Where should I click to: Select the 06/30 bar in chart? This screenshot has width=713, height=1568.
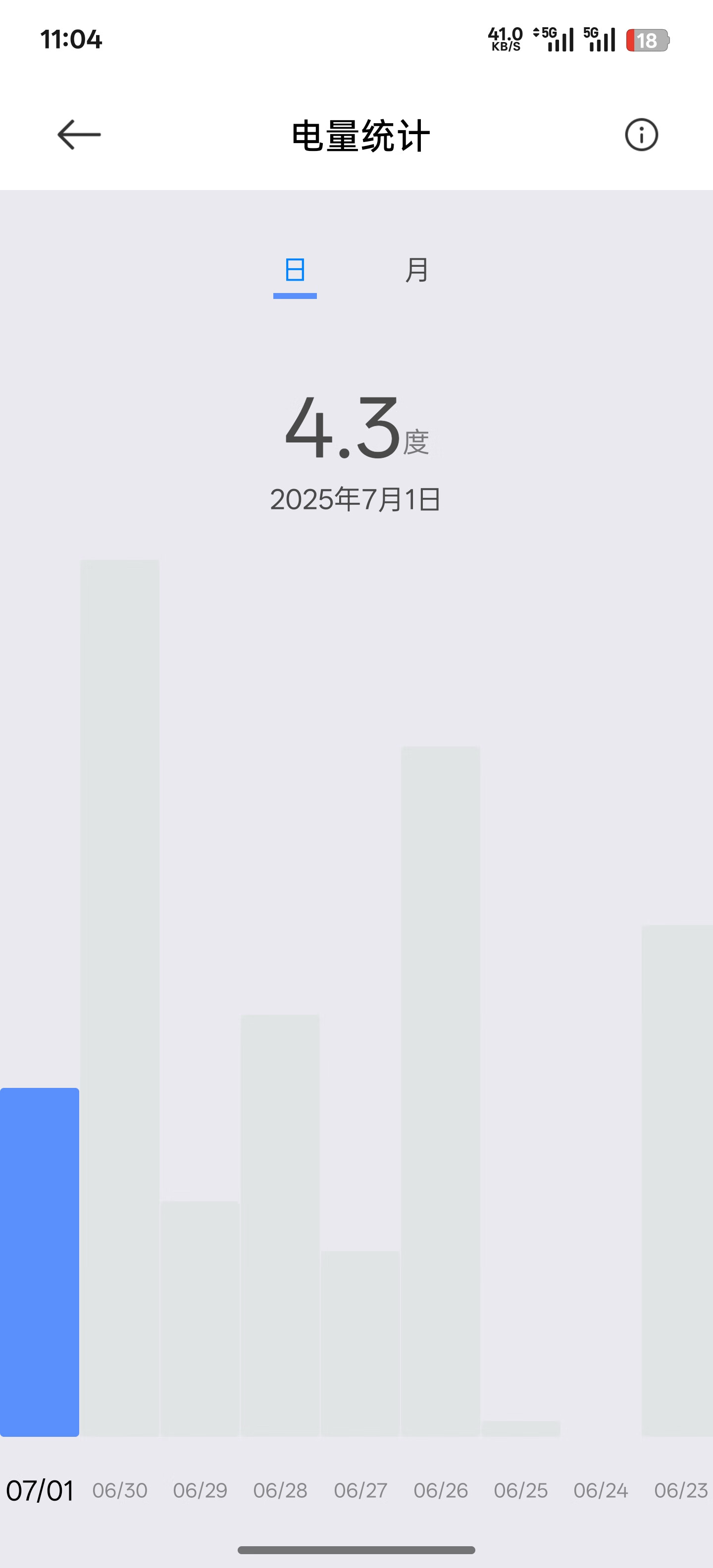point(120,998)
